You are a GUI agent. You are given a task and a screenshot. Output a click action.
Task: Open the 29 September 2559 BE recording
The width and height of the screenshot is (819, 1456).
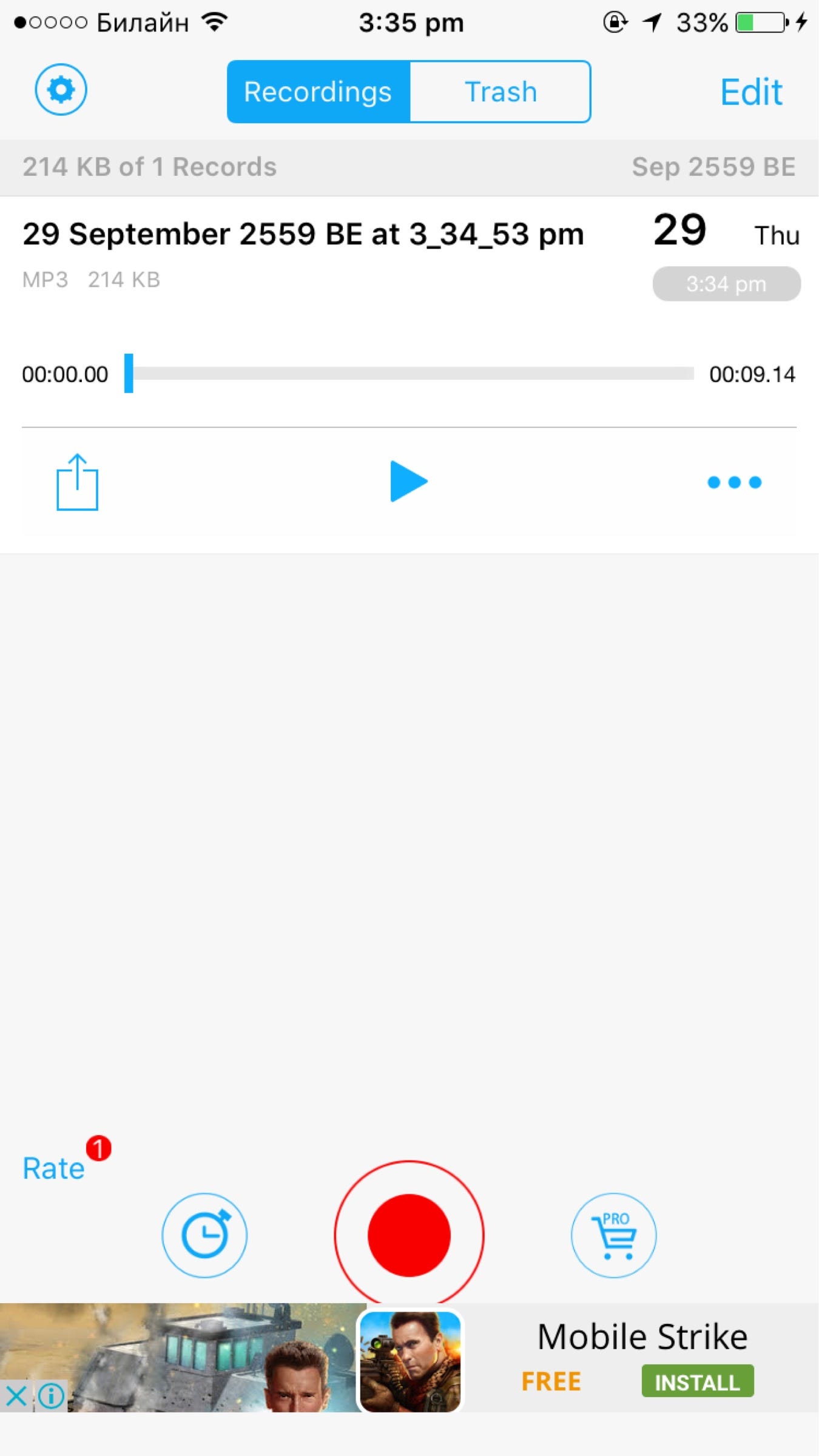click(303, 234)
